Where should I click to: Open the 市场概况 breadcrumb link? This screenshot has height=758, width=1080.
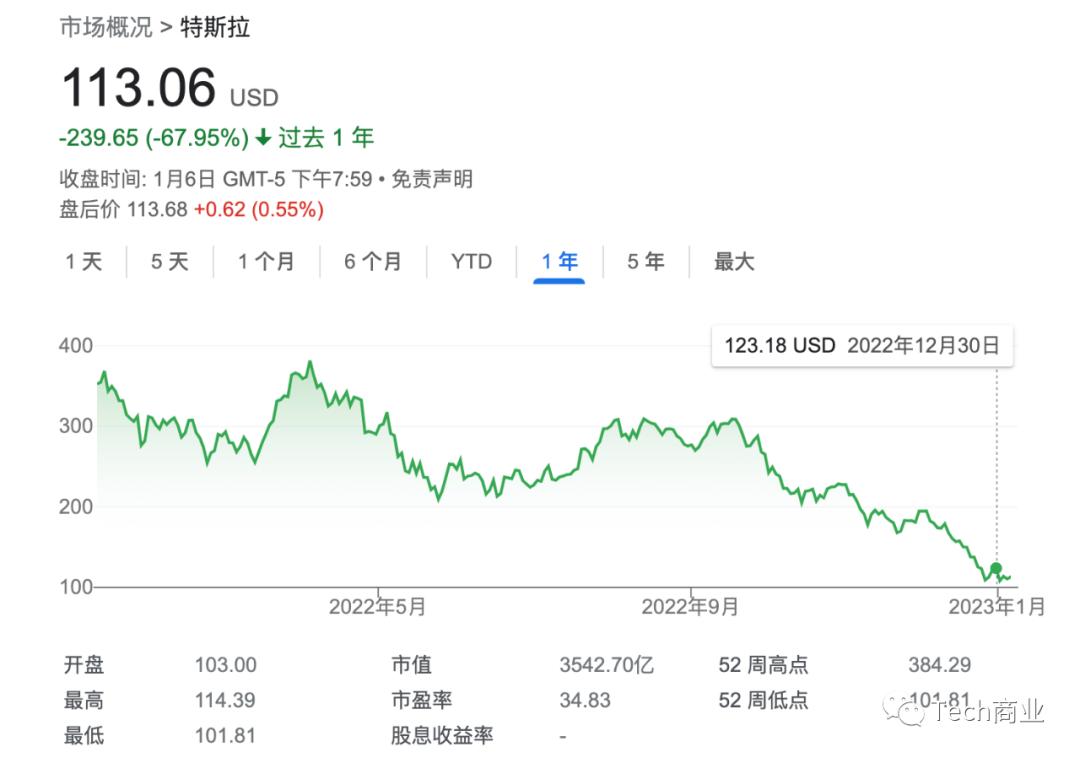(x=106, y=27)
